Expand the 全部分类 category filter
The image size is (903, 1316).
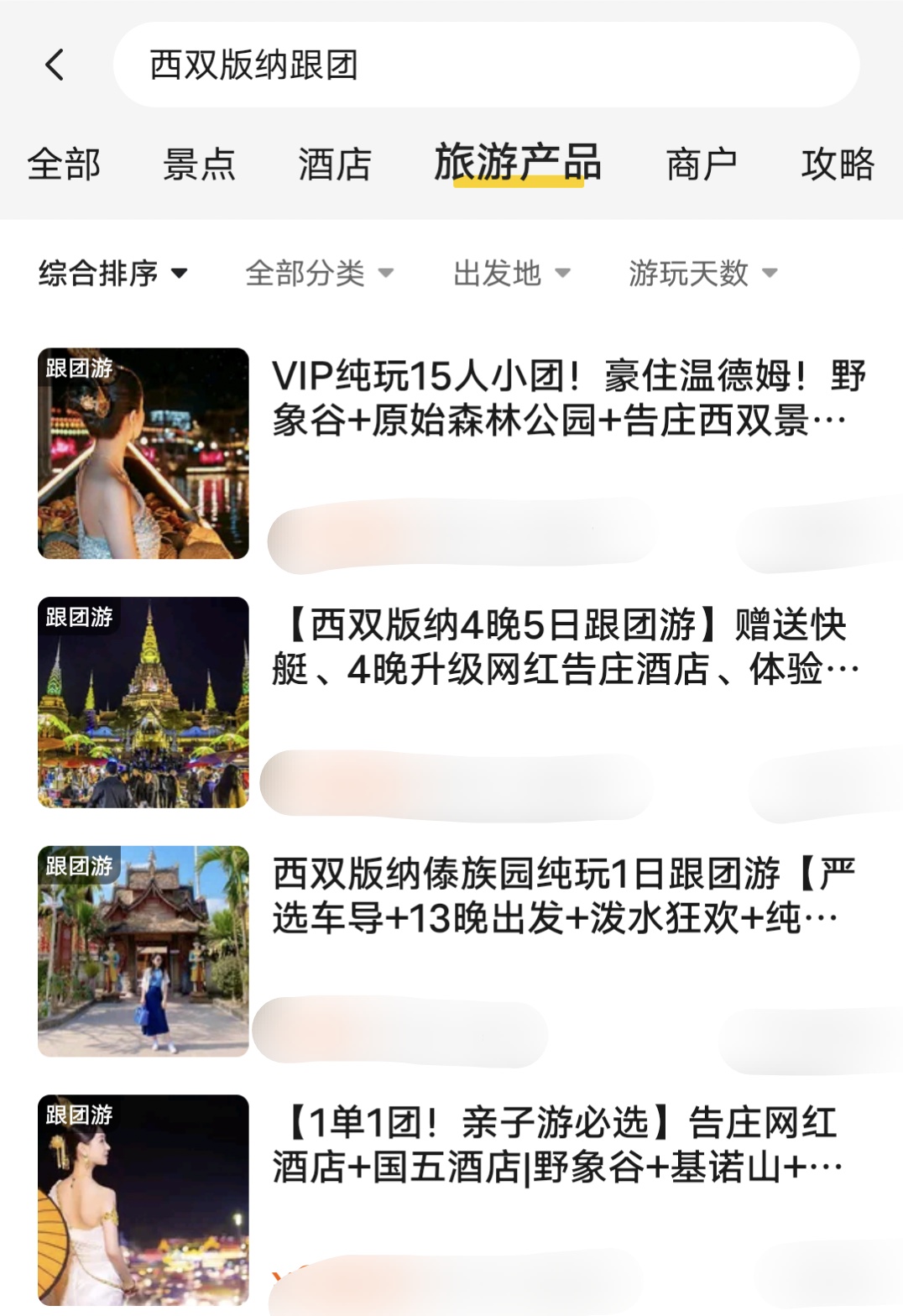[319, 273]
